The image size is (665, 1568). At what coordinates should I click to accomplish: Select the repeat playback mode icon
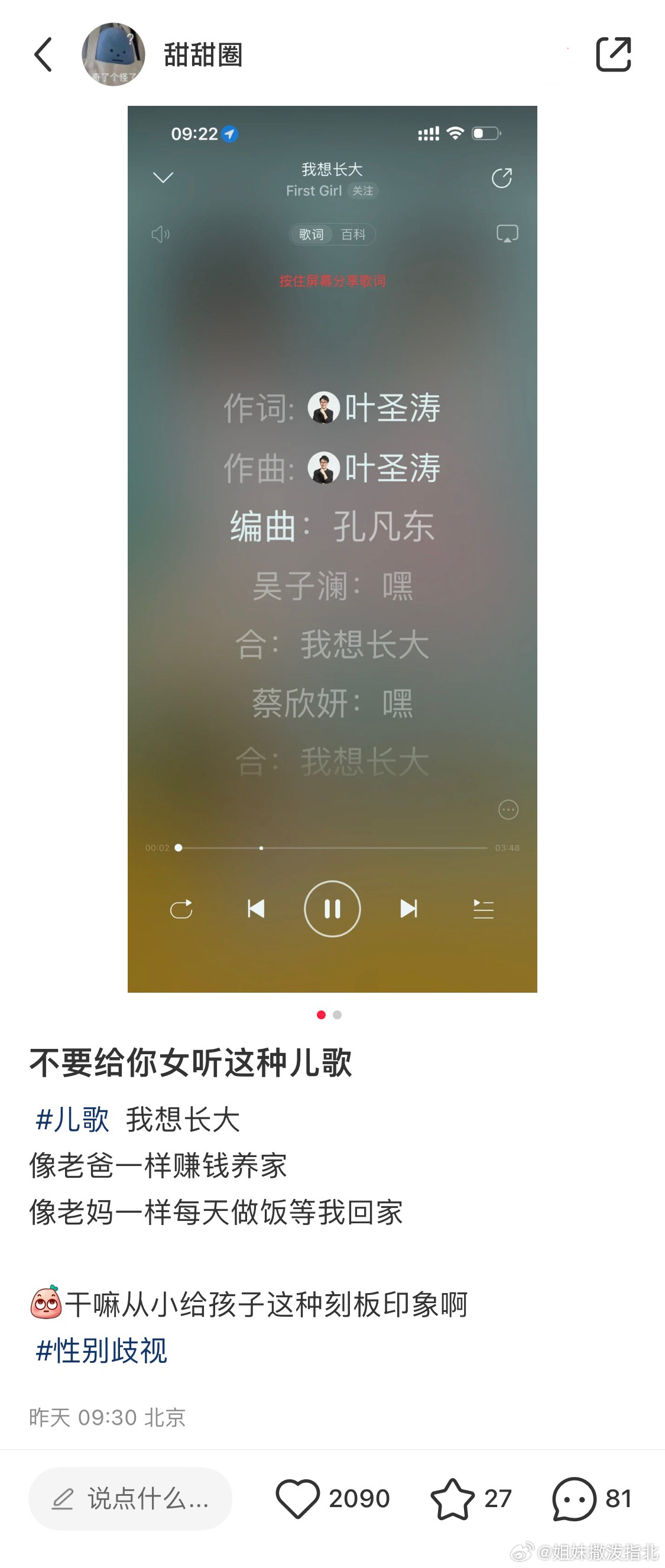coord(182,909)
